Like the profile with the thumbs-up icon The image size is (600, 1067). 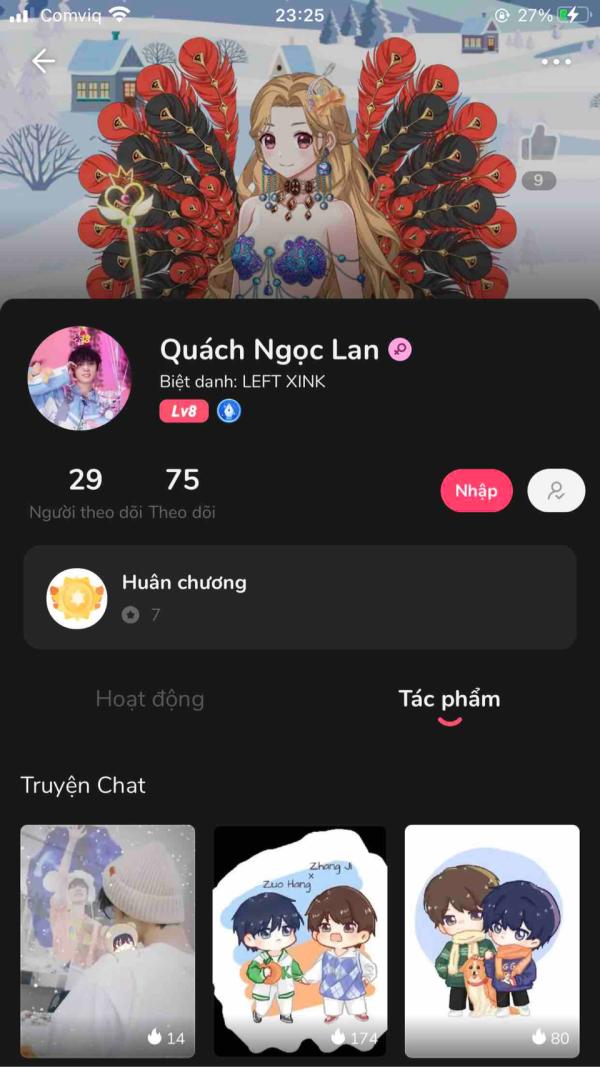point(538,146)
